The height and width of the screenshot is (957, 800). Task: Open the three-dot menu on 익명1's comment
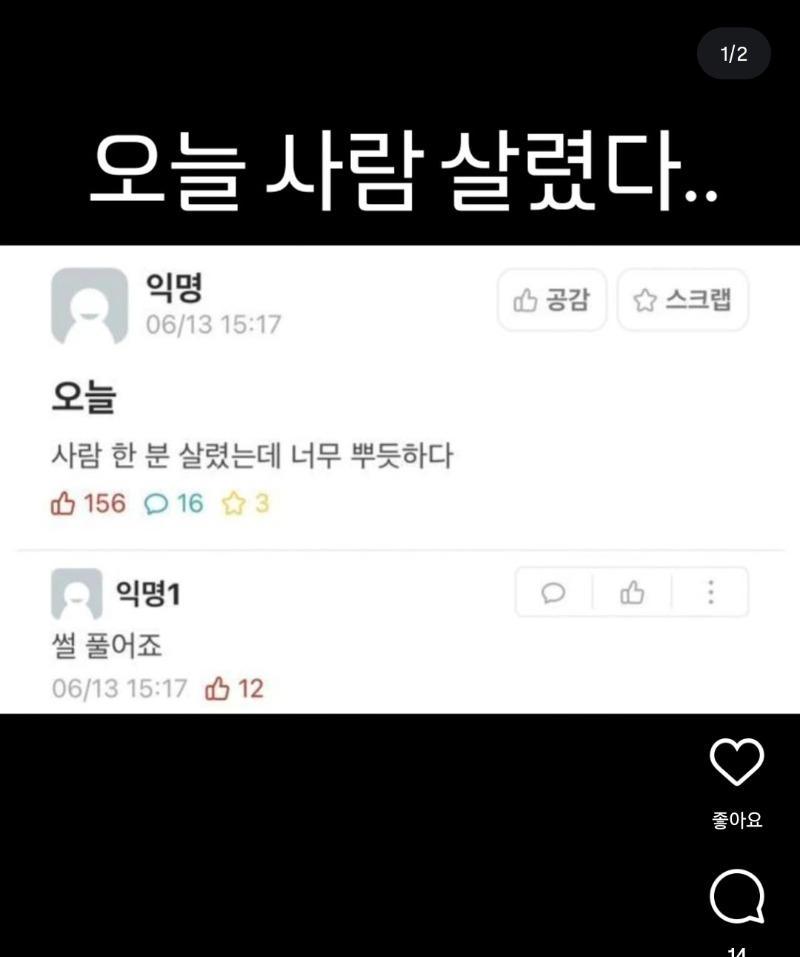pos(710,592)
